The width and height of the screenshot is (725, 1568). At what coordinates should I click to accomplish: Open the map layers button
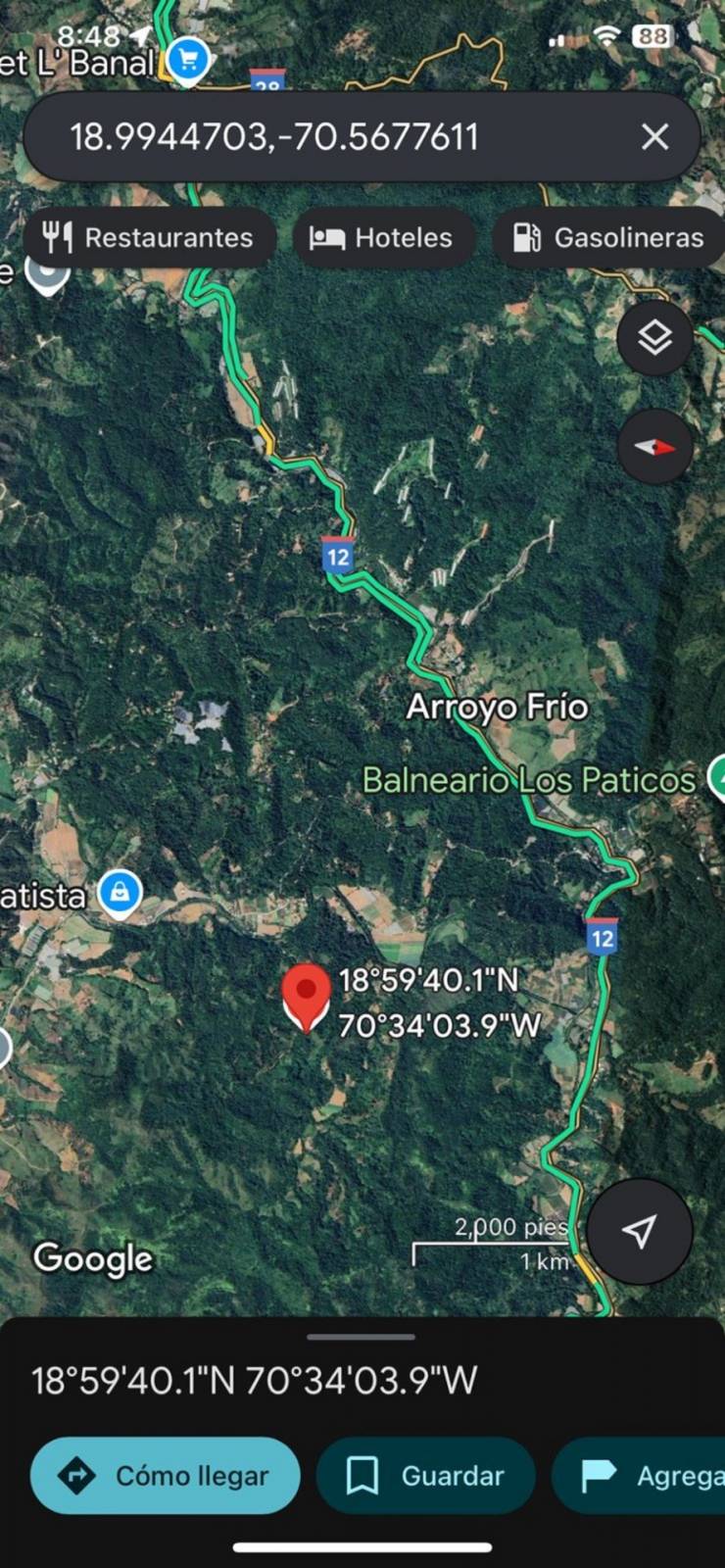click(x=654, y=338)
